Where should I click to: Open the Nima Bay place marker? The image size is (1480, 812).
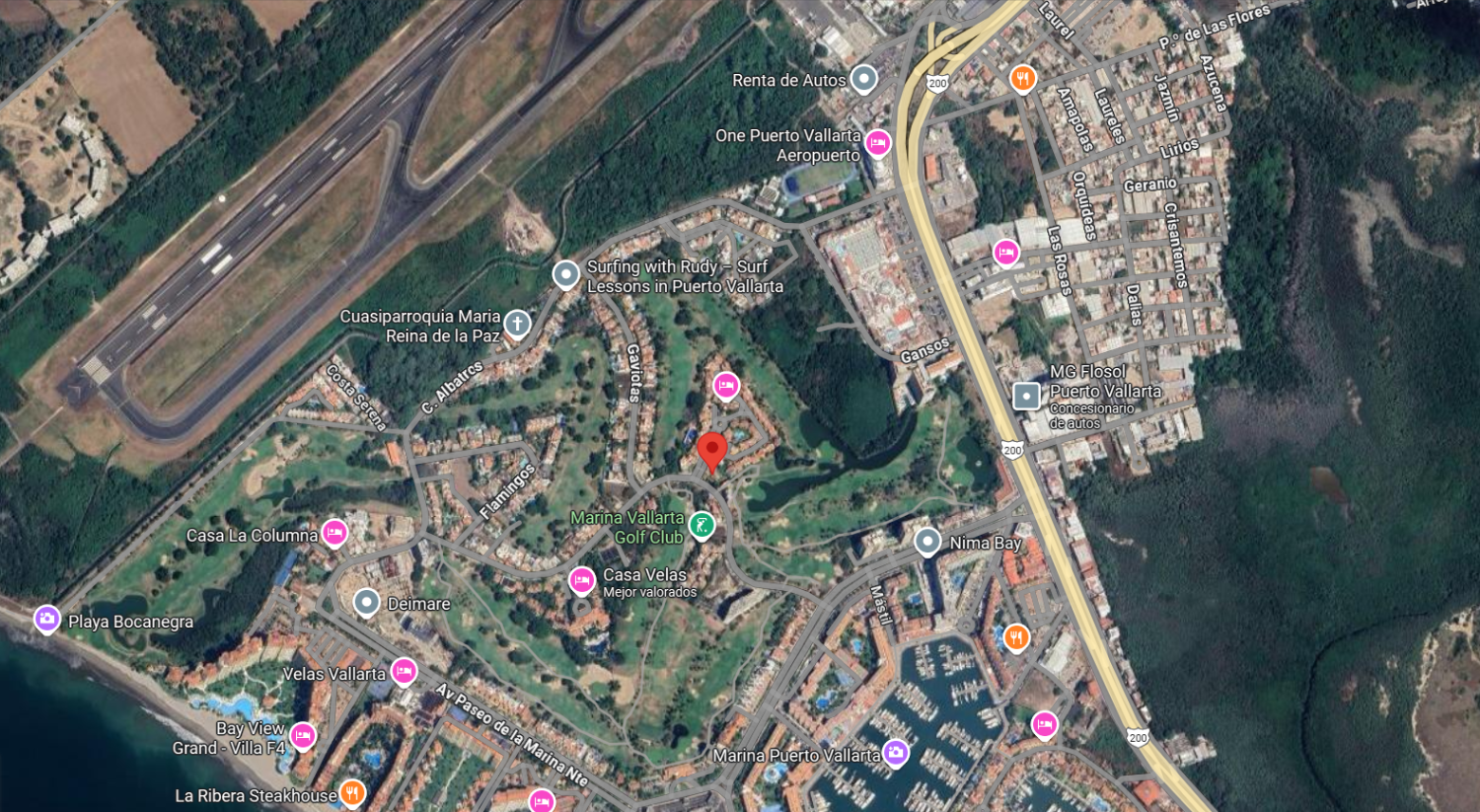926,542
